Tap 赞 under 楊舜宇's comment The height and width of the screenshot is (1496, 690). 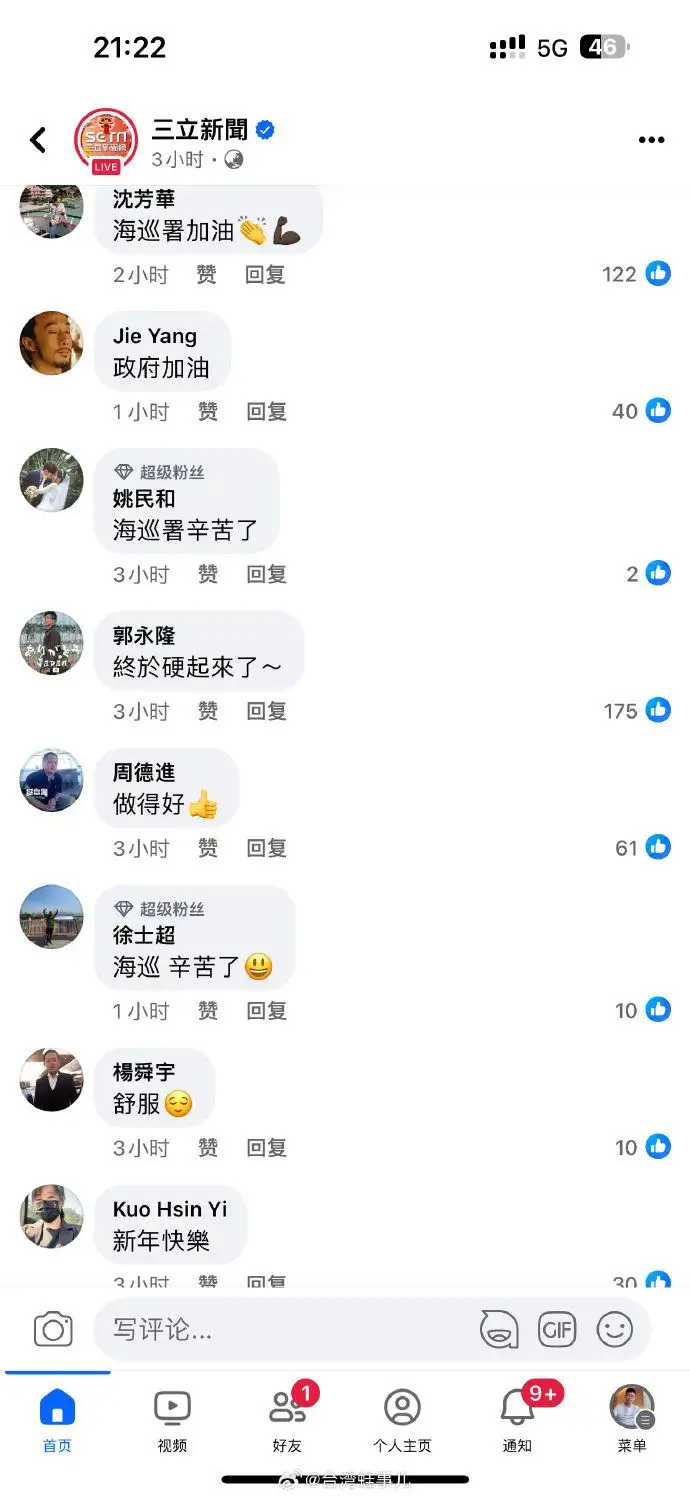click(x=207, y=1148)
